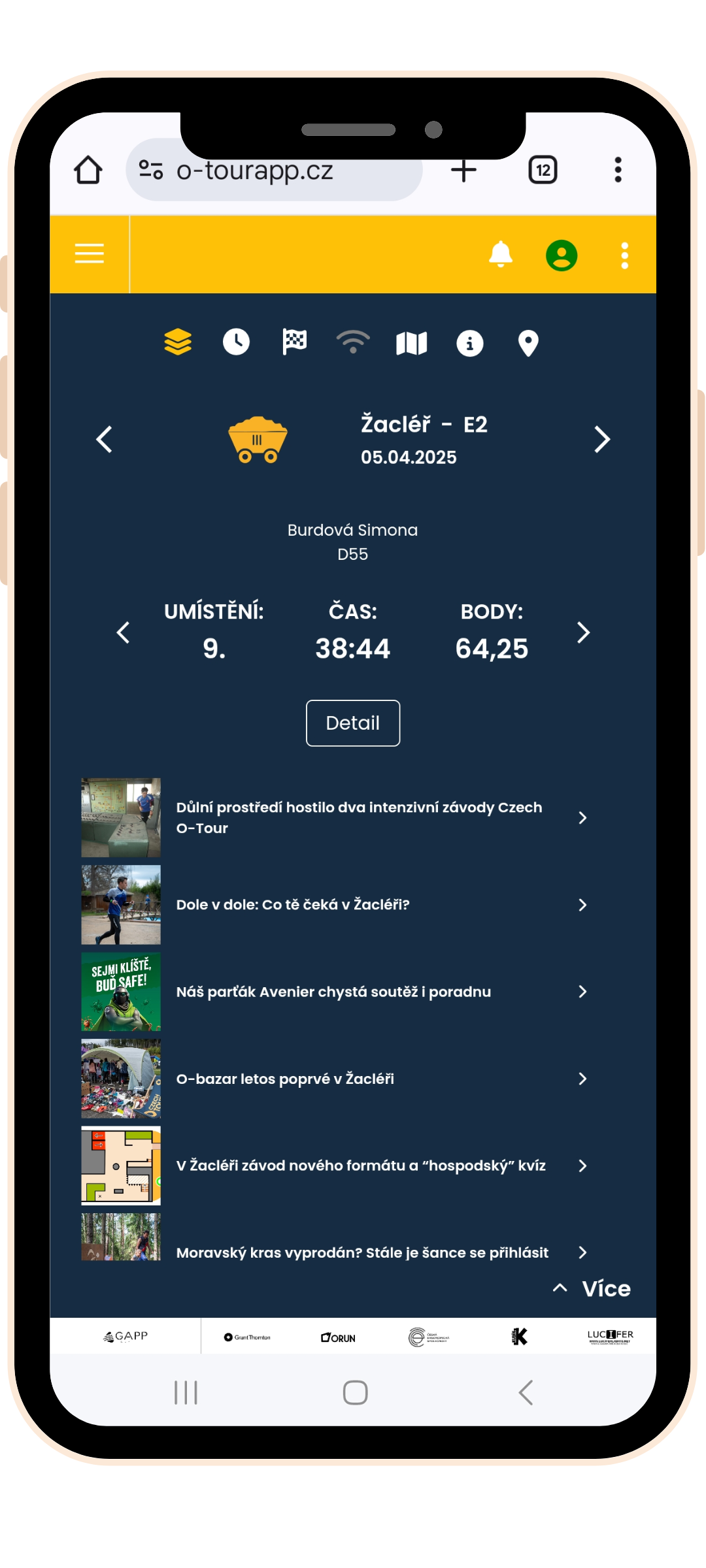Expand the Více section
Image resolution: width=706 pixels, height=1568 pixels.
pos(592,1288)
